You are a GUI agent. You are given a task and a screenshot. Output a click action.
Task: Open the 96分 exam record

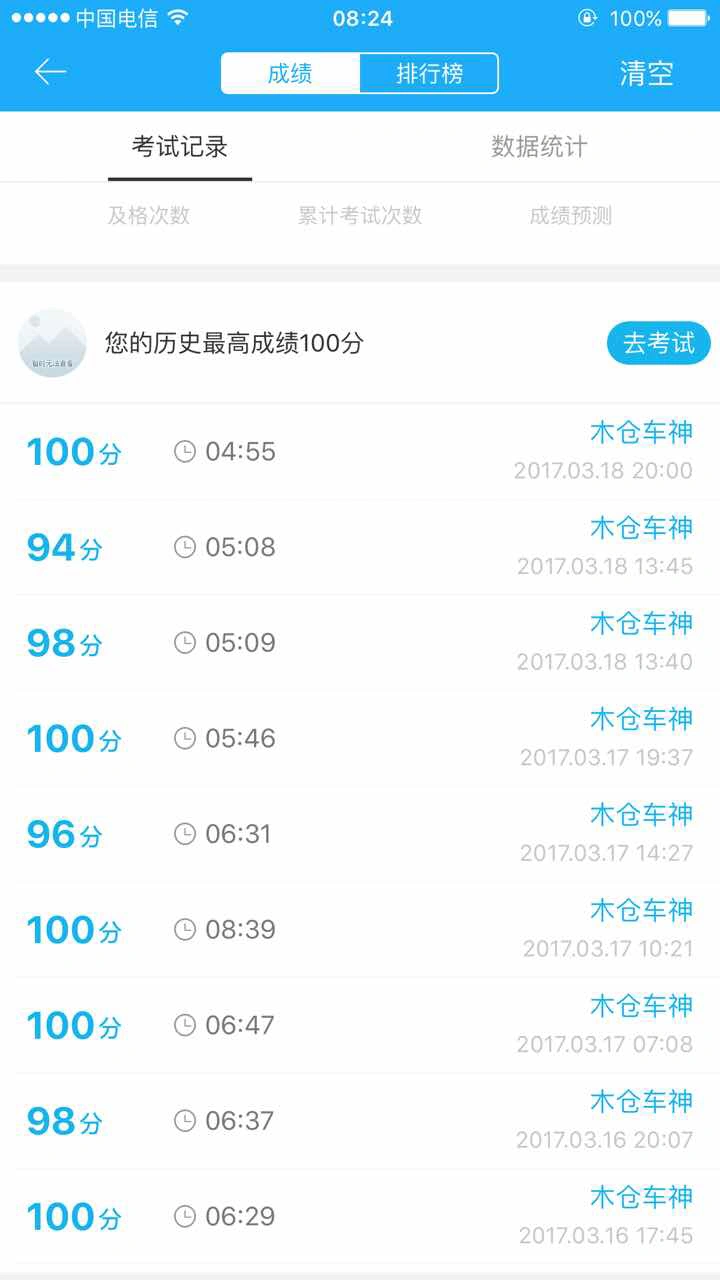coord(360,834)
